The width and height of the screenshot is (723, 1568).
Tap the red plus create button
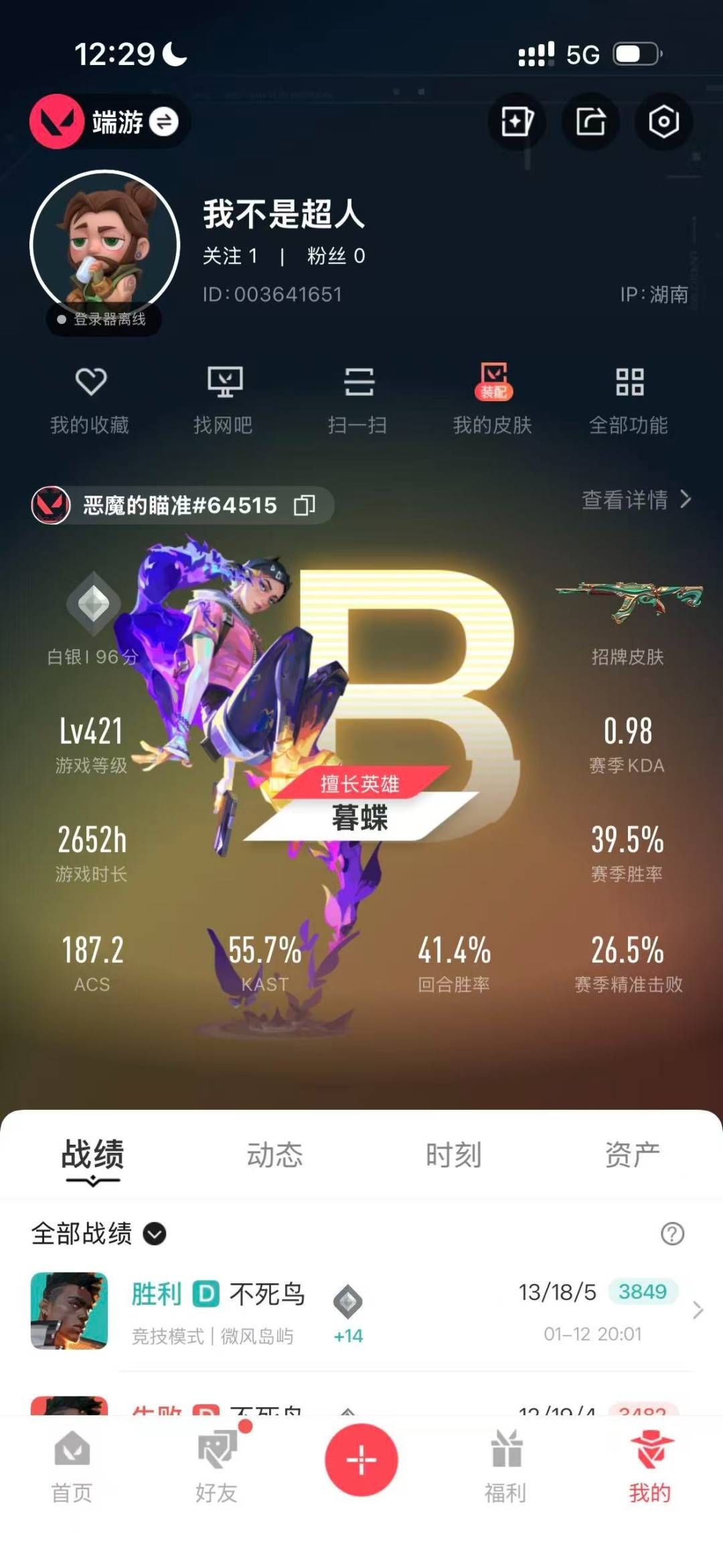click(361, 1460)
